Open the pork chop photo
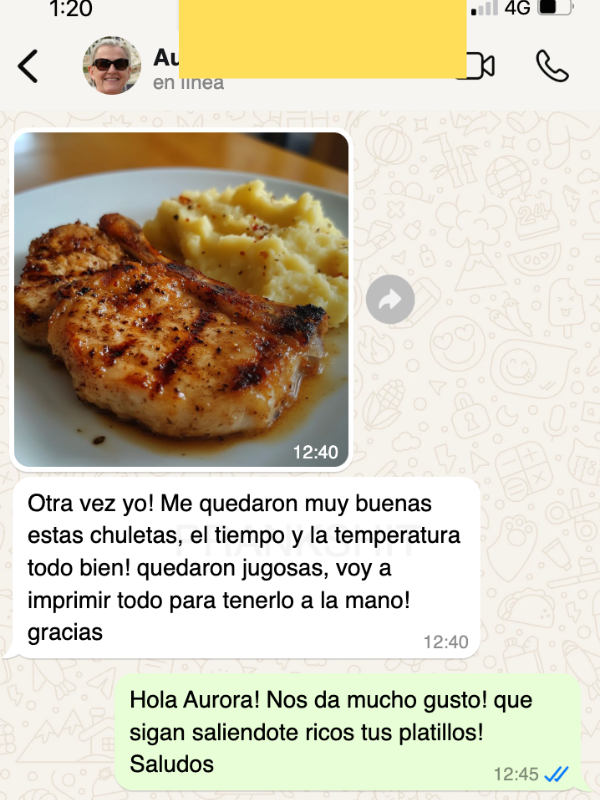The width and height of the screenshot is (600, 800). click(181, 300)
